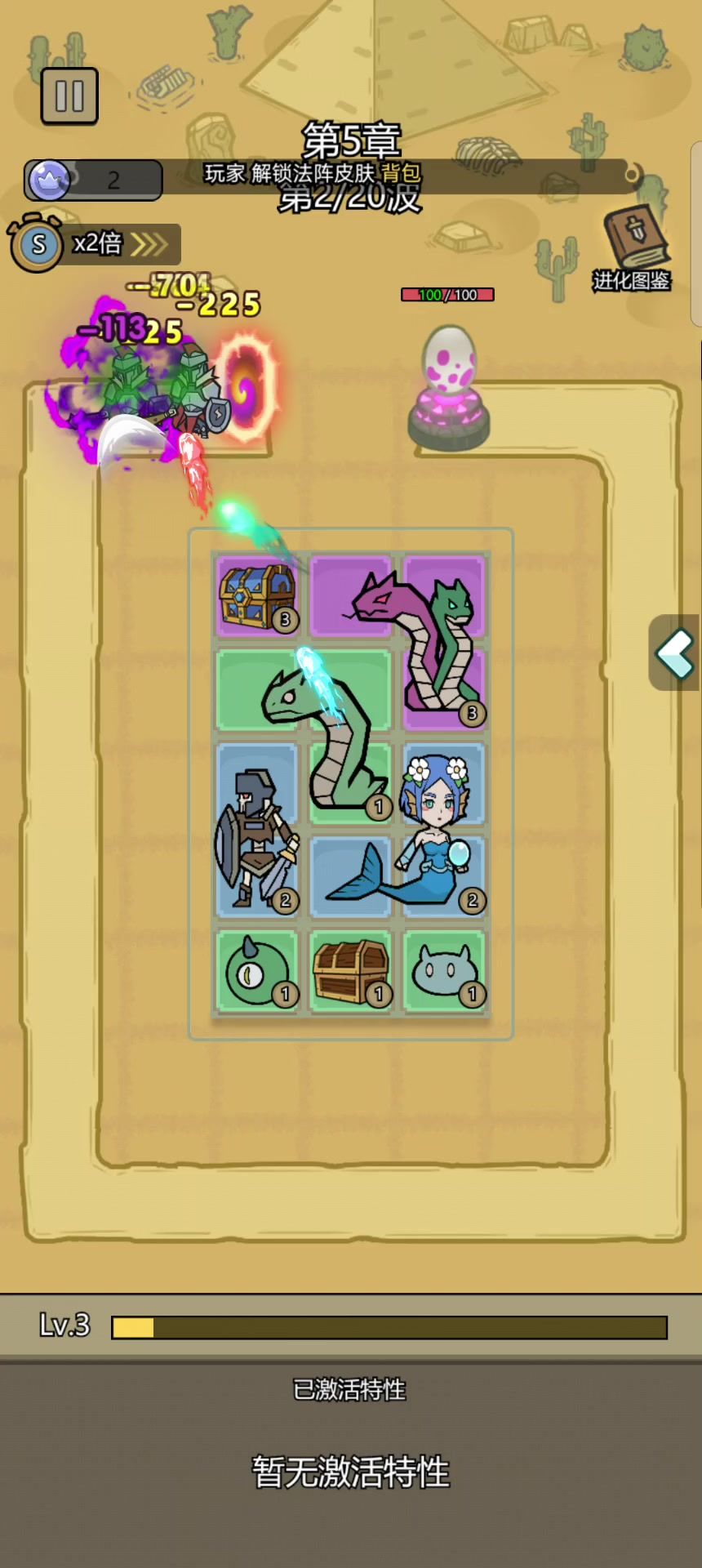The width and height of the screenshot is (702, 1568).
Task: Pause the game
Action: (69, 96)
